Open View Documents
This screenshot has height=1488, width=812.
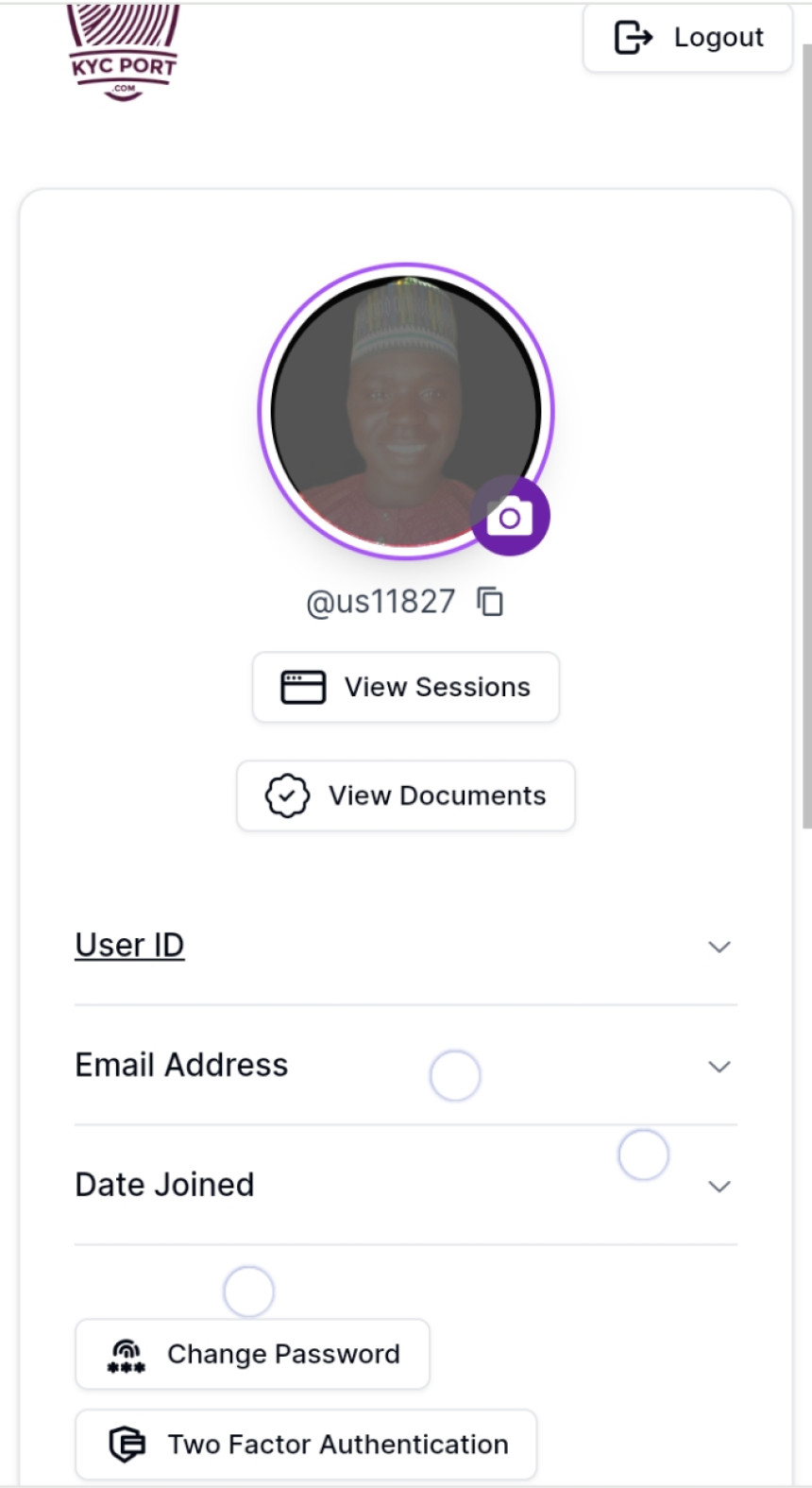(x=406, y=795)
